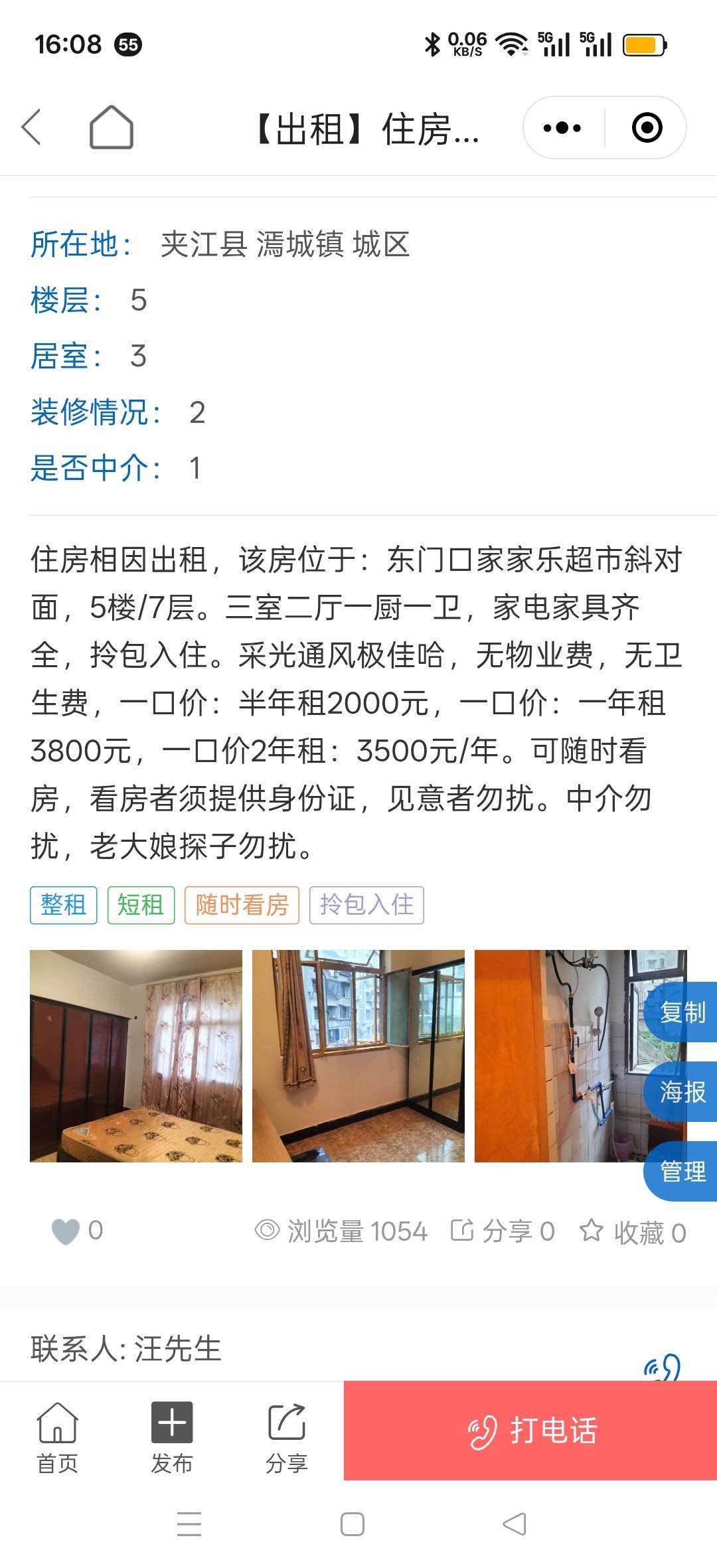Call the landlord with 打电话
This screenshot has height=1568, width=717.
(530, 1431)
